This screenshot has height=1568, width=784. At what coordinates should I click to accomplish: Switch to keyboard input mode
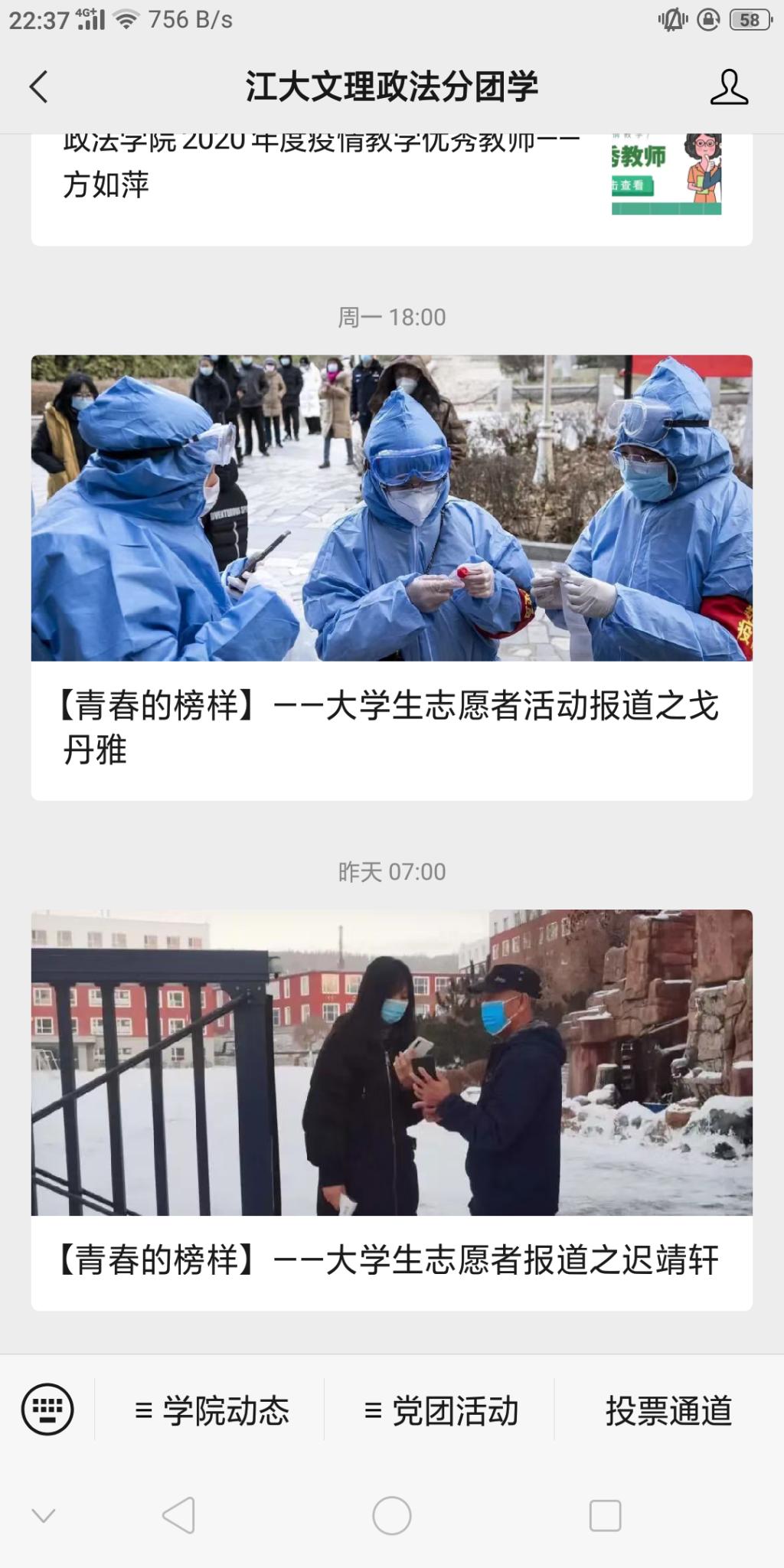point(47,1410)
